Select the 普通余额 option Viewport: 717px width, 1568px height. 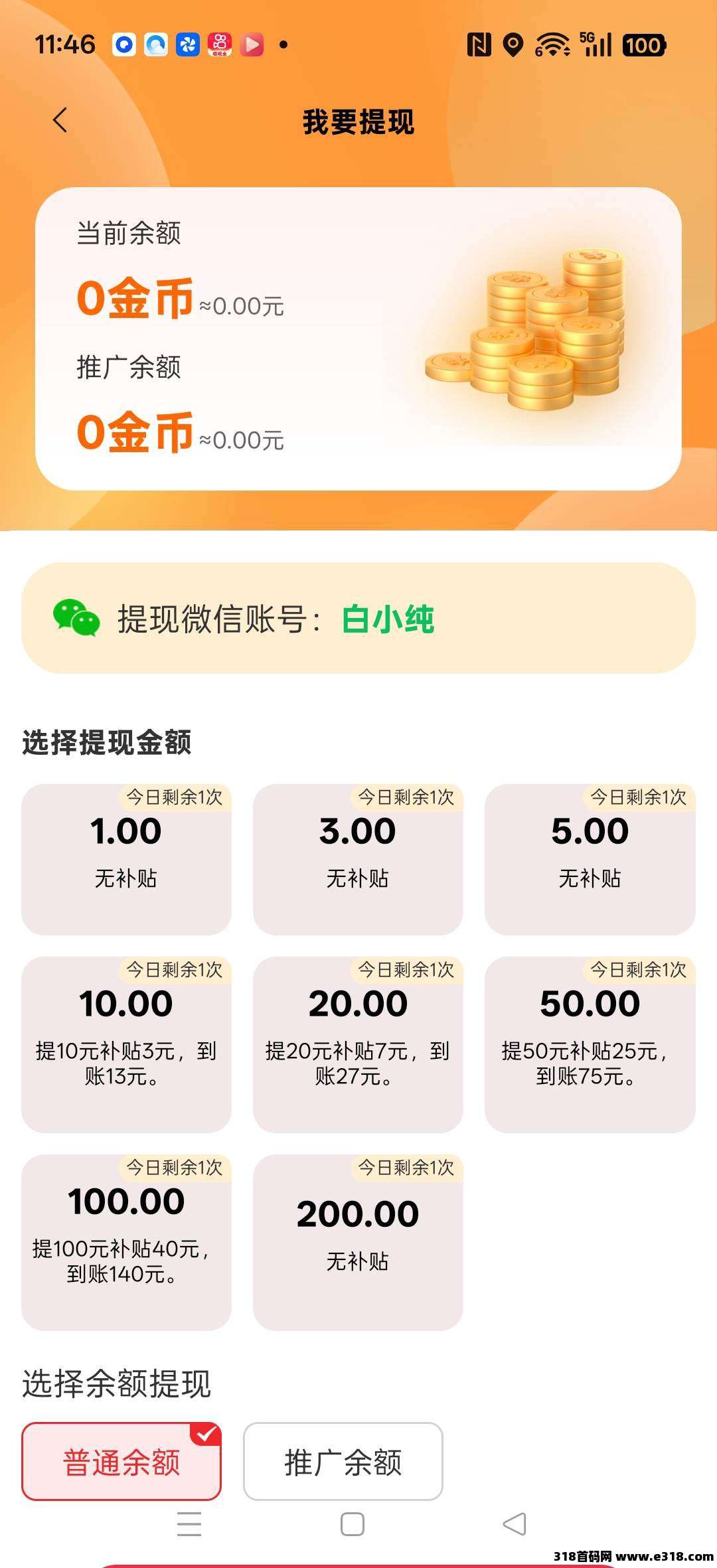[x=121, y=1462]
